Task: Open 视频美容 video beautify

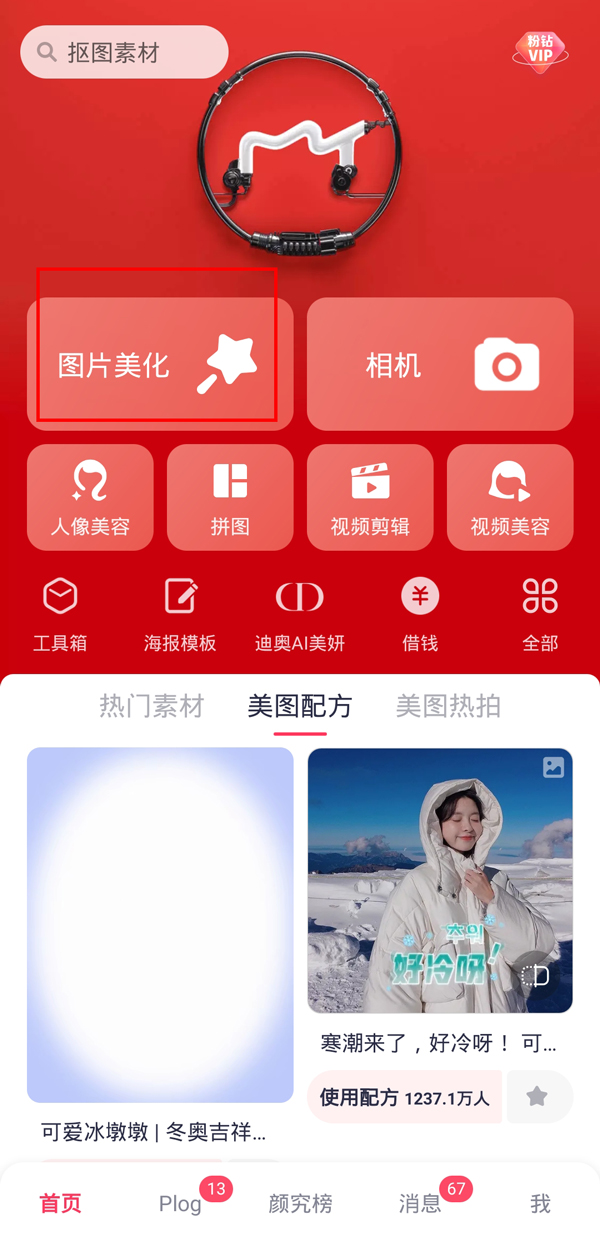Action: tap(510, 497)
